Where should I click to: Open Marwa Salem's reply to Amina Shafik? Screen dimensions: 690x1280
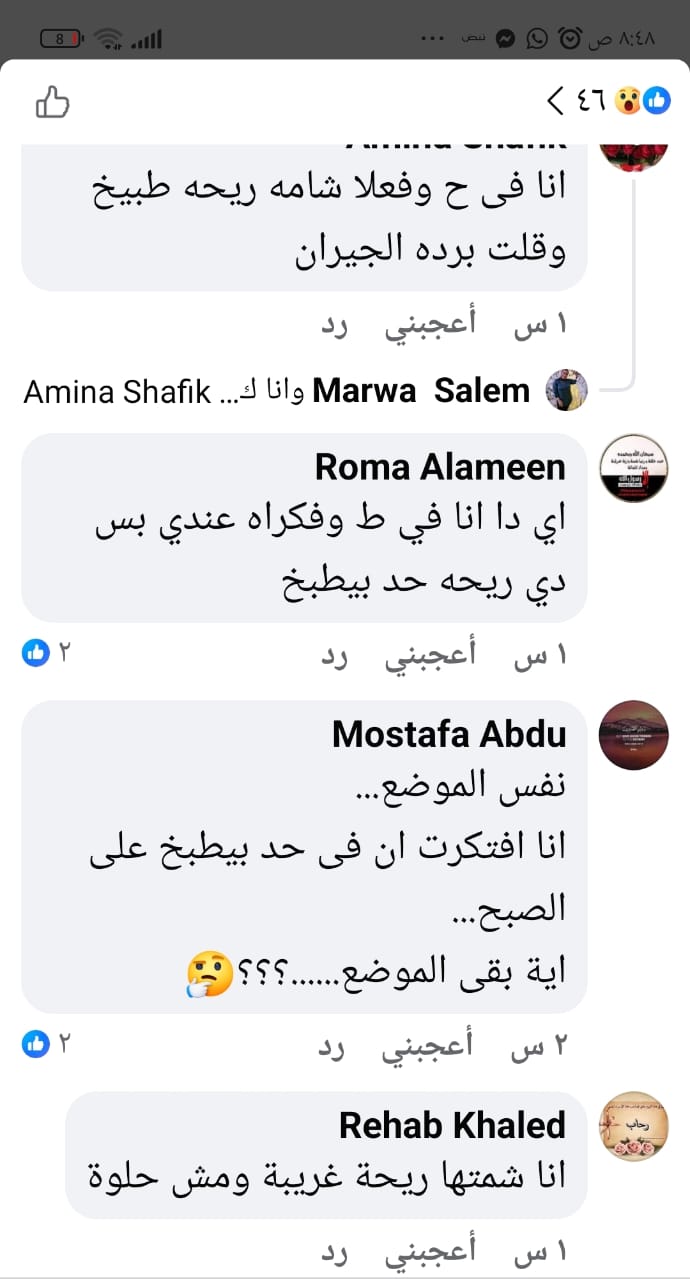[x=420, y=391]
